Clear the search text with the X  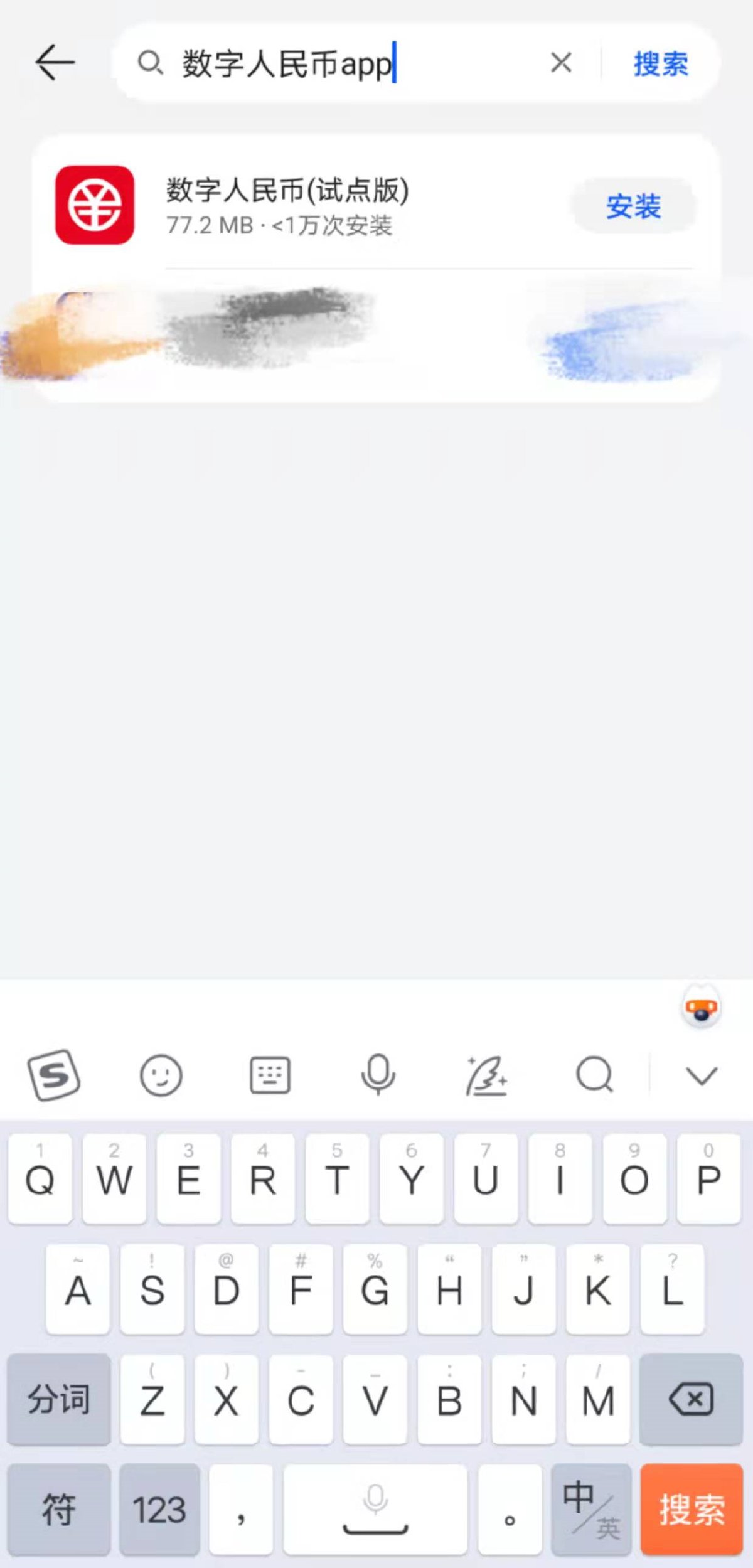click(560, 63)
